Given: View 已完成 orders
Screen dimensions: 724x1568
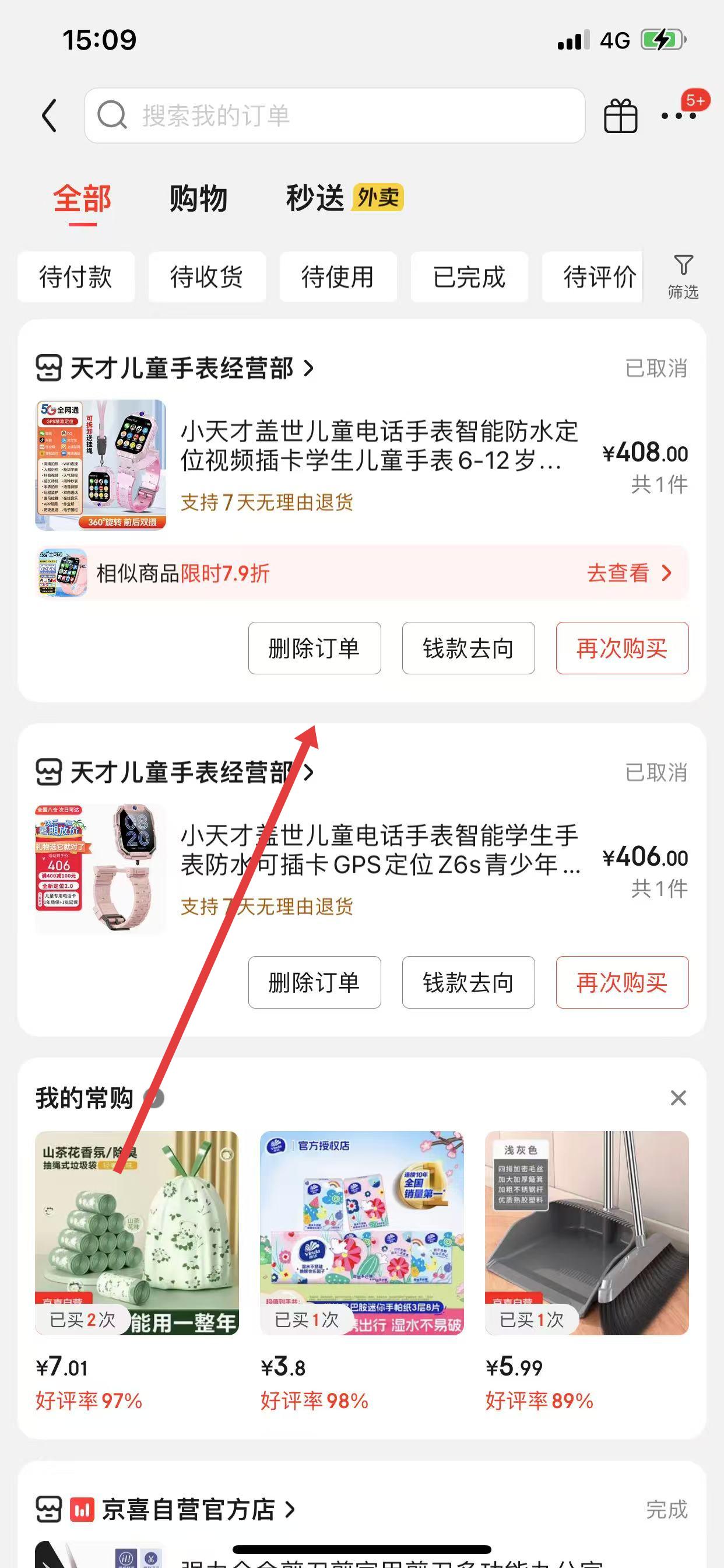Looking at the screenshot, I should coord(469,278).
